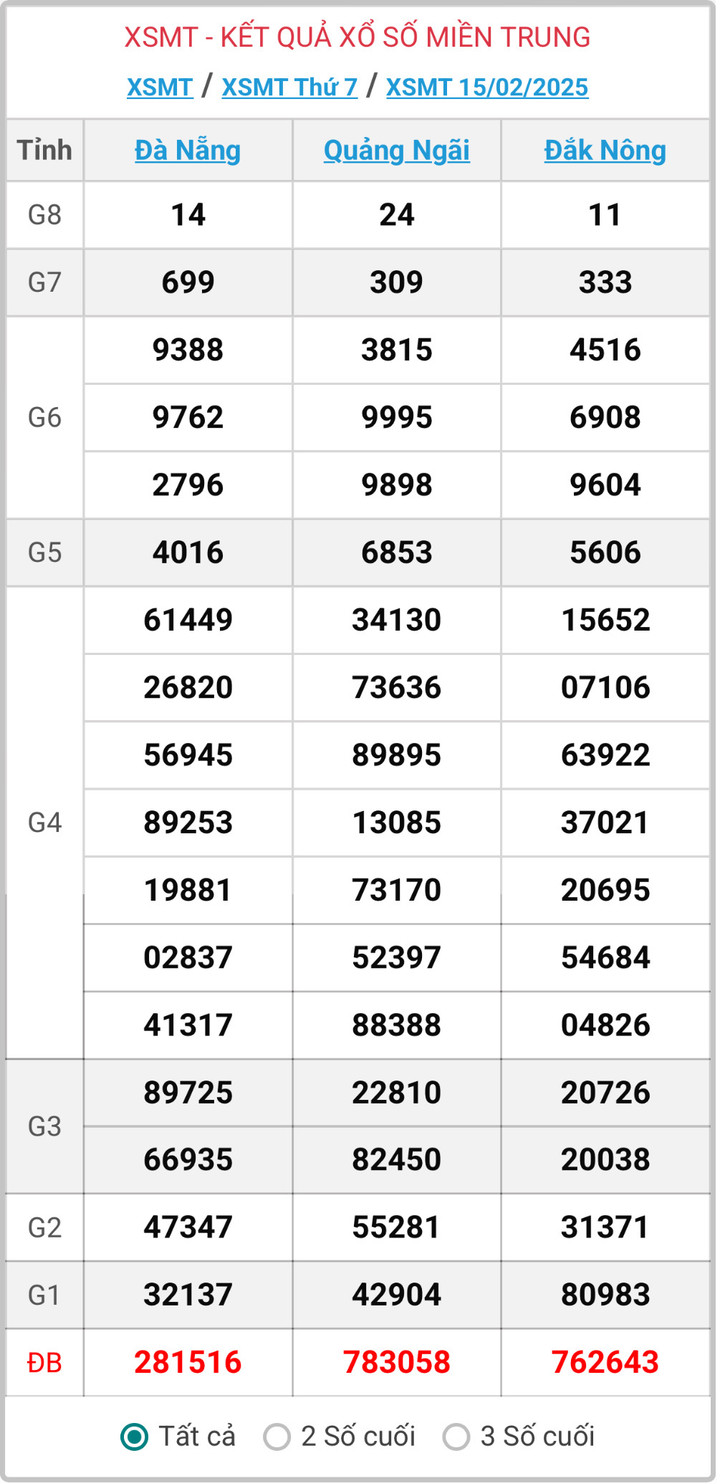The width and height of the screenshot is (720, 1484).
Task: Select the 2 Số cuối option
Action: coord(277,1437)
